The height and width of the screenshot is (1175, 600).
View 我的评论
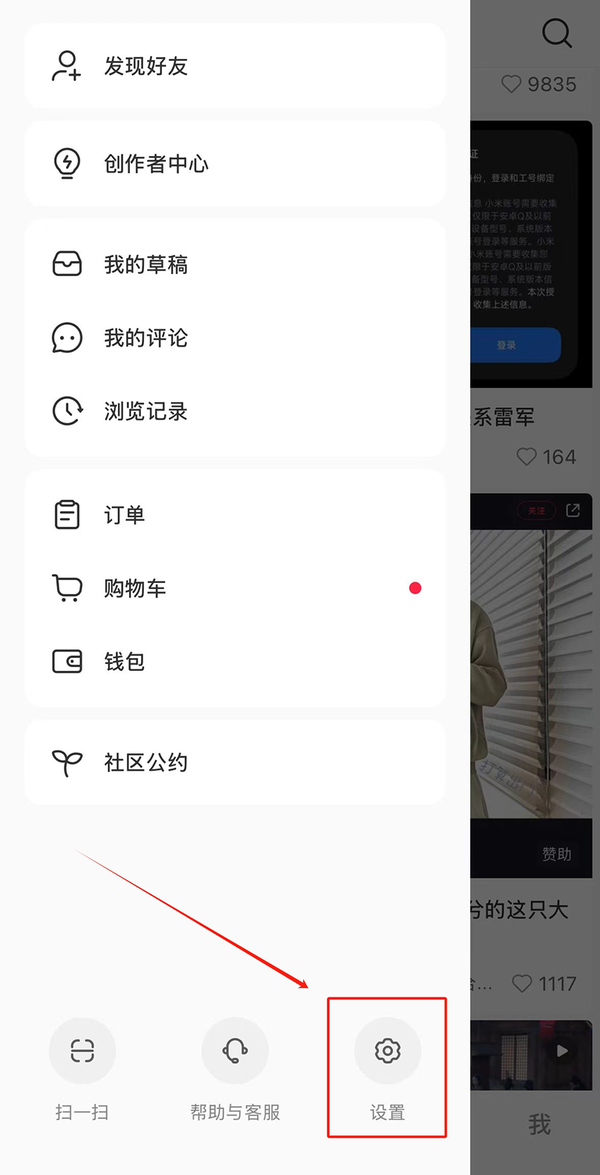tap(146, 338)
